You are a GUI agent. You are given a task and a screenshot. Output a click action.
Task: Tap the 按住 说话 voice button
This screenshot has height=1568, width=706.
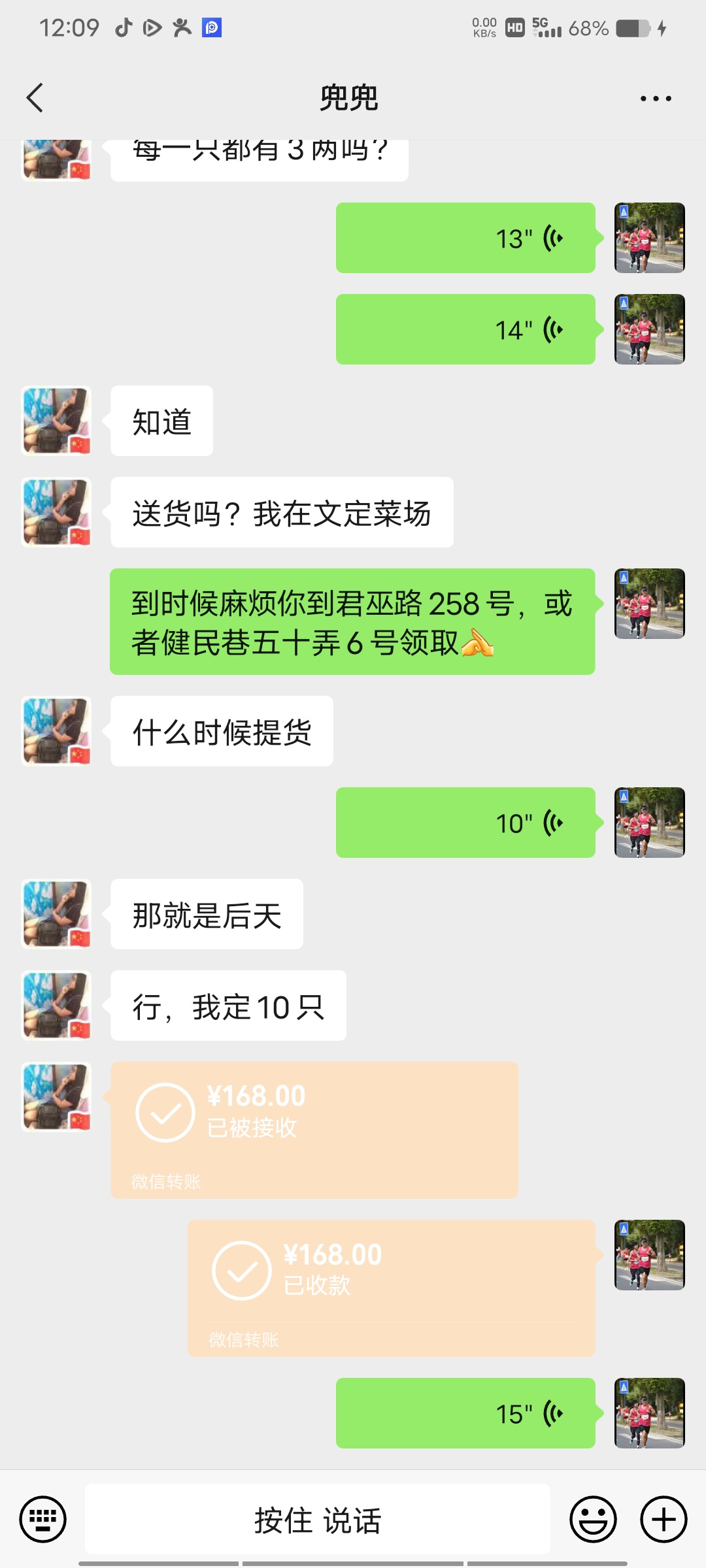point(318,1520)
